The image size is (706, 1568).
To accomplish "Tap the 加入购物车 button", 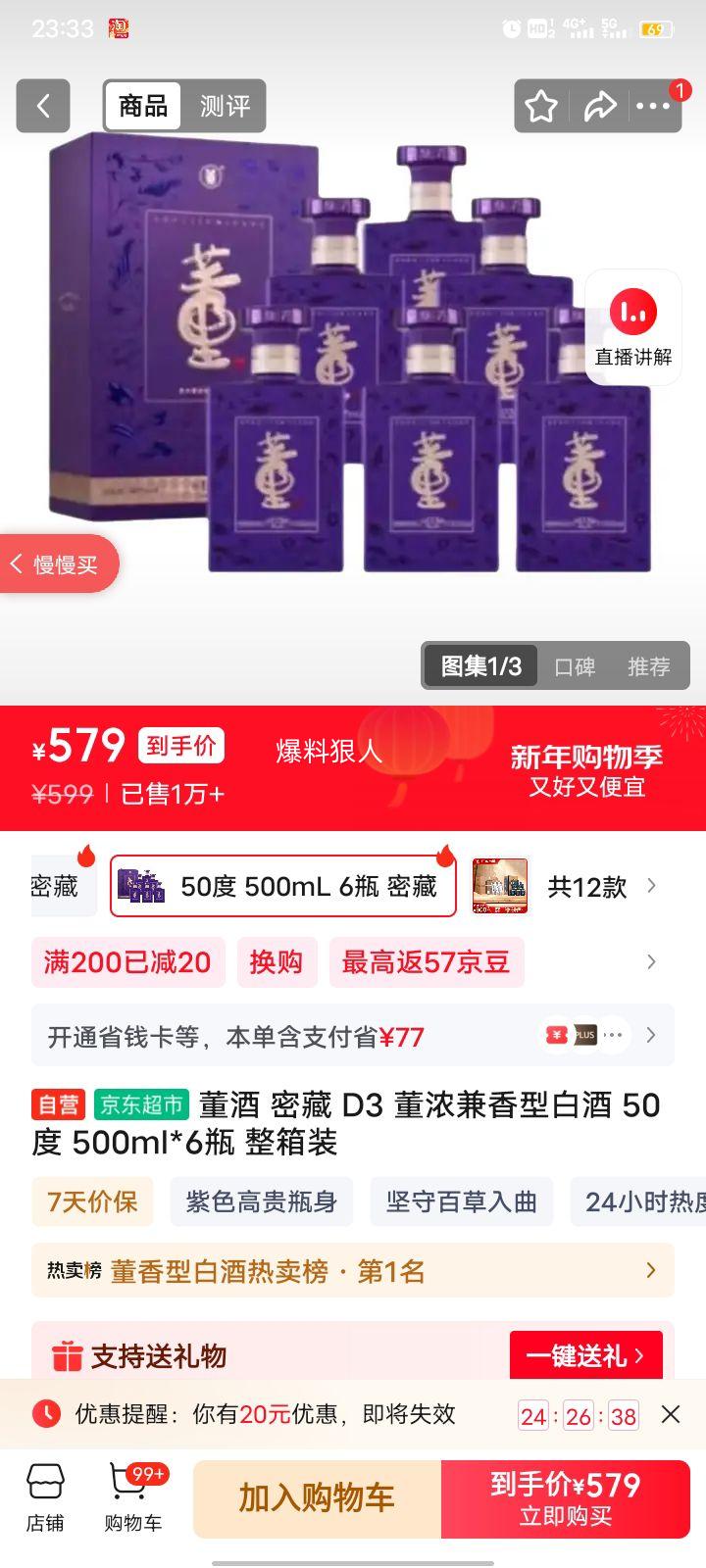I will (x=316, y=1498).
